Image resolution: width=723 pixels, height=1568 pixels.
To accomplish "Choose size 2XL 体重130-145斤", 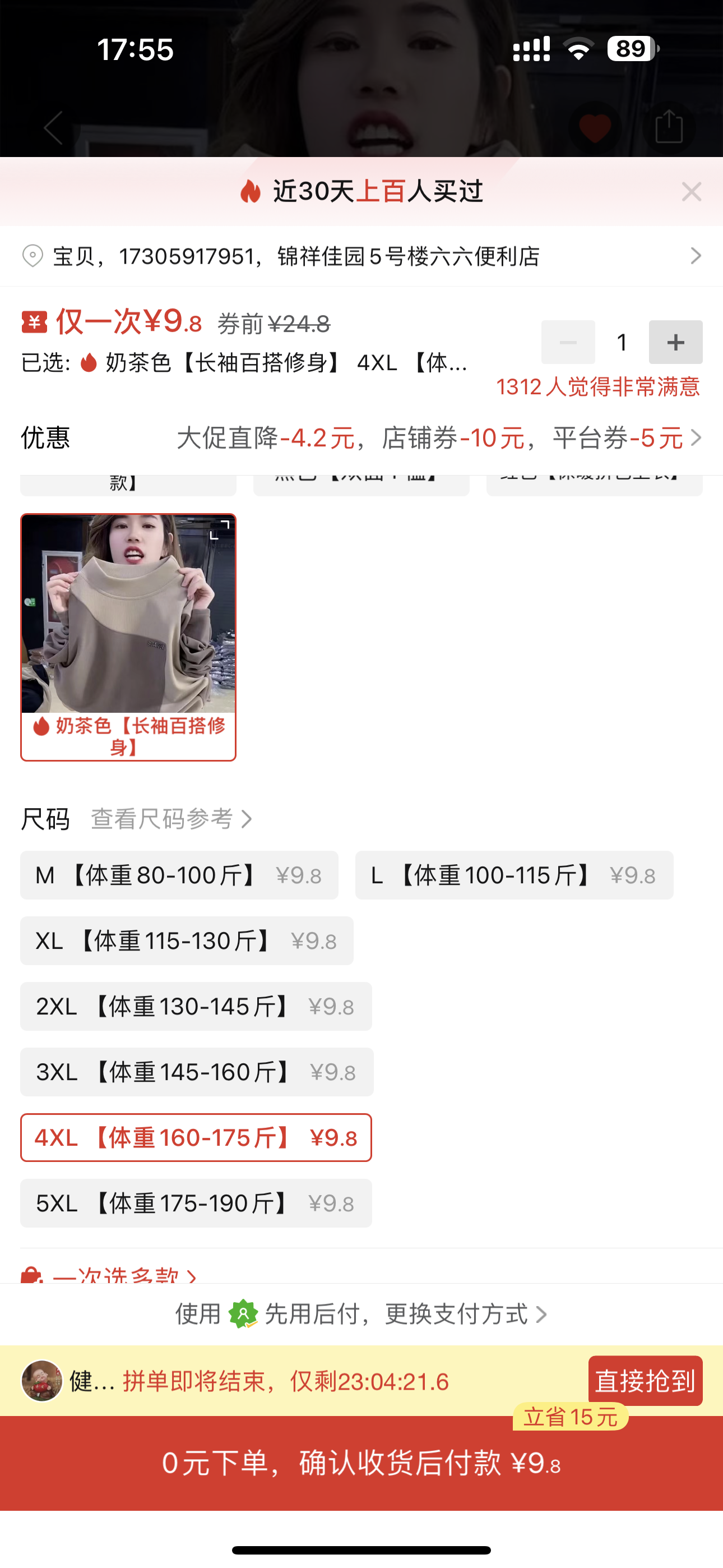I will point(196,1007).
